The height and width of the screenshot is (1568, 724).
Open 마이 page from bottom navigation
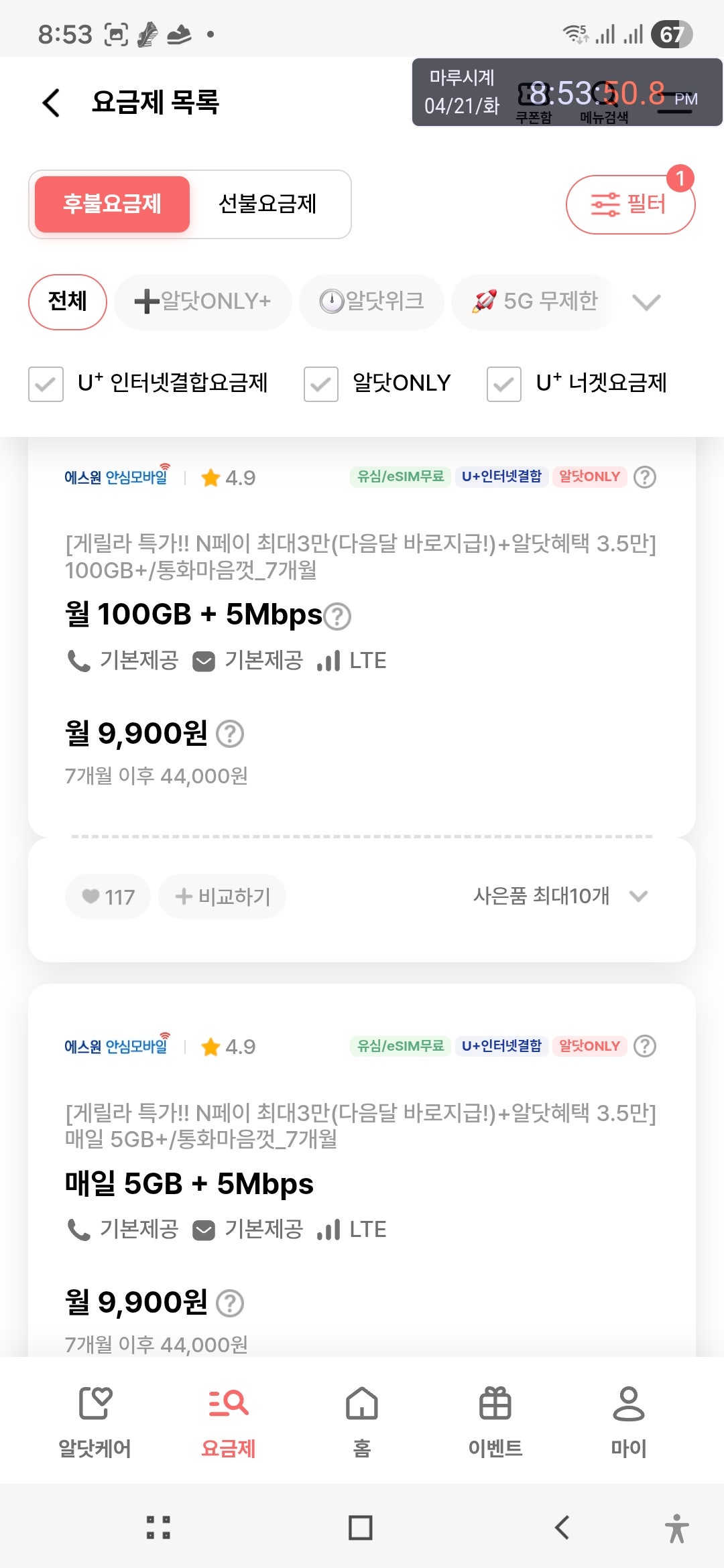click(628, 1425)
